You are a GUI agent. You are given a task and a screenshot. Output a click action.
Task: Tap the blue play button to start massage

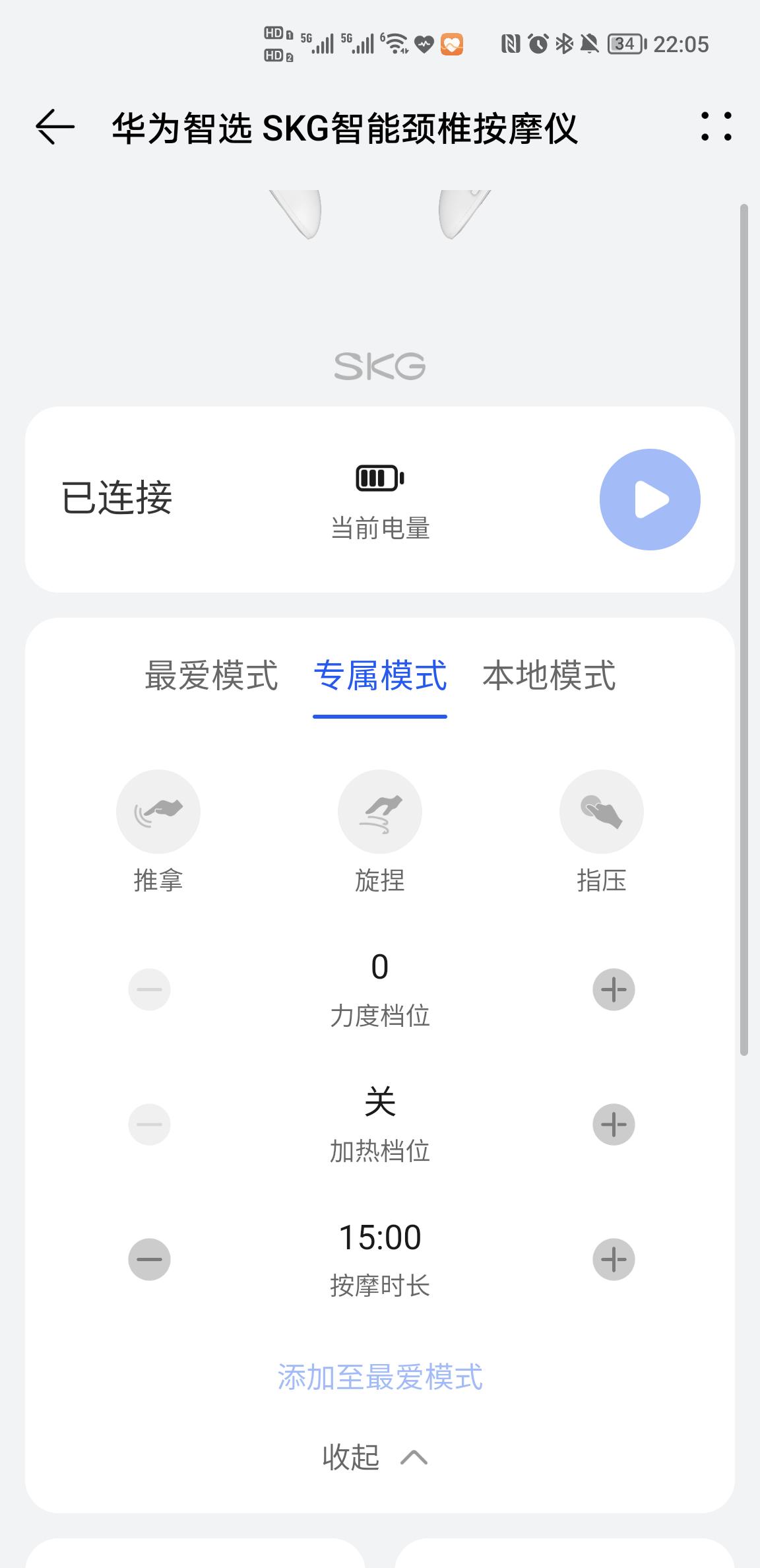[650, 499]
